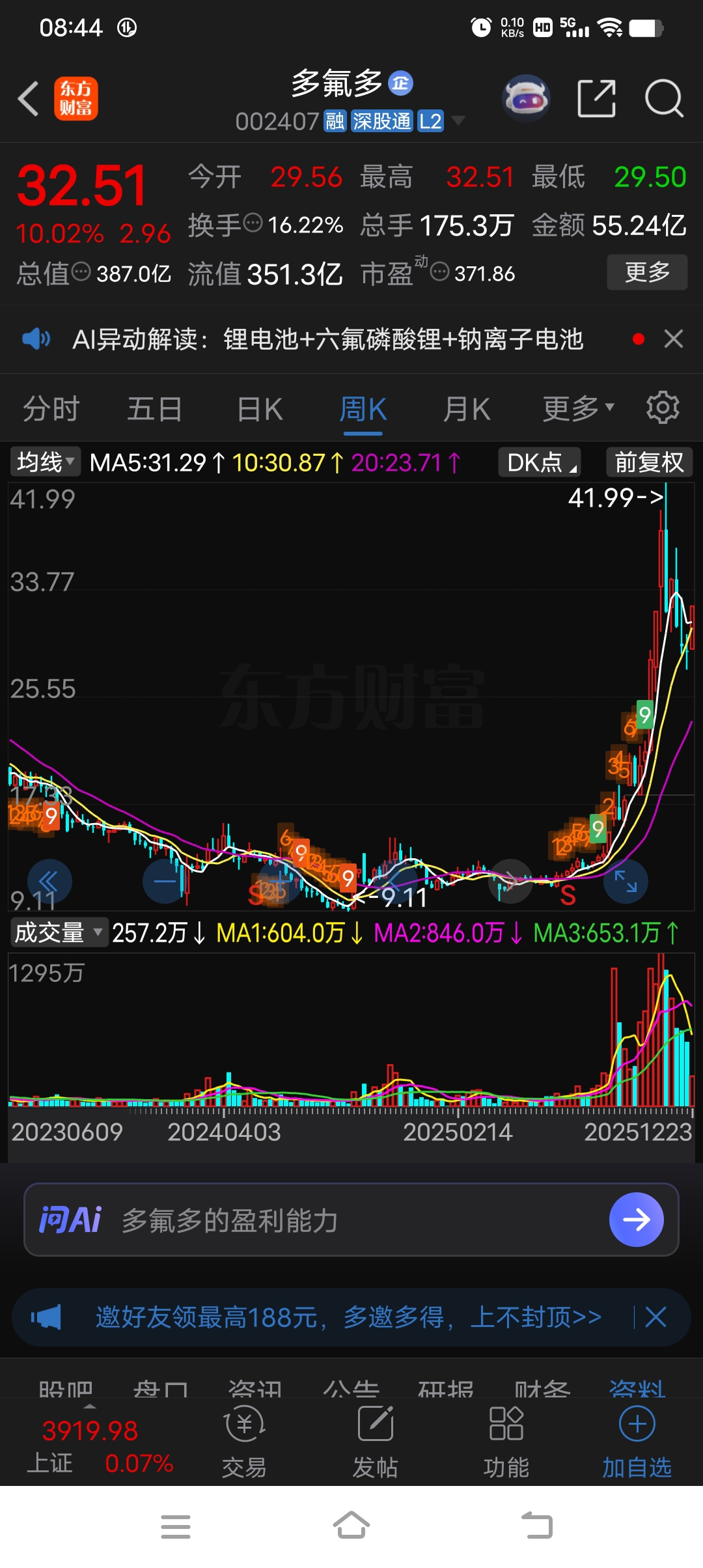This screenshot has height=1568, width=703.
Task: Tap the share icon in the title bar
Action: 596,96
